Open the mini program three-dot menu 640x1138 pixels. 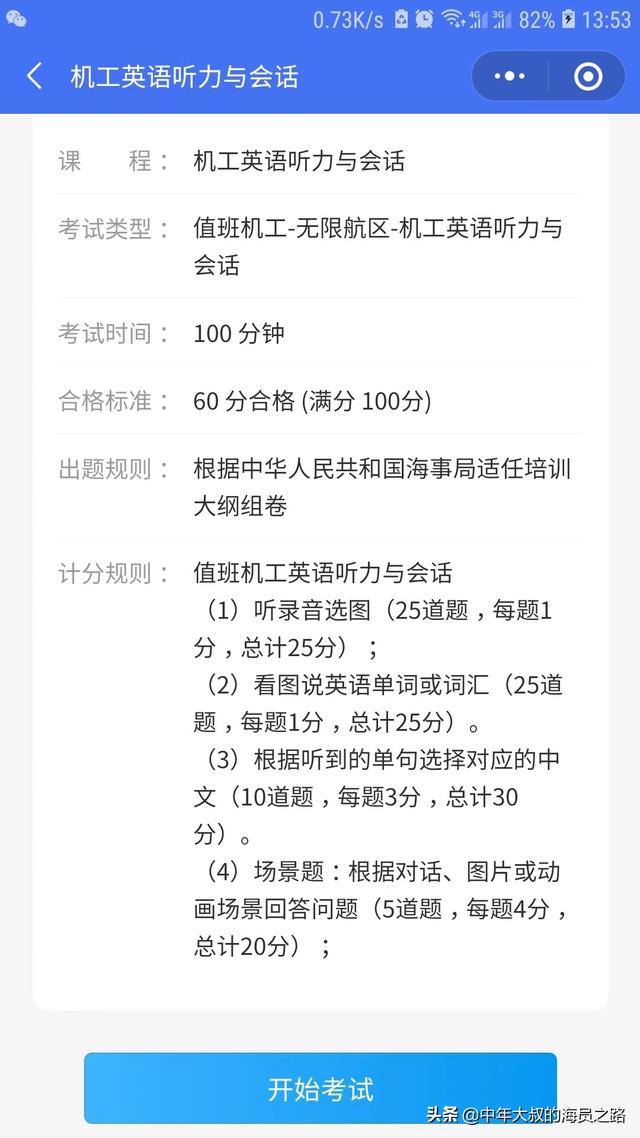point(510,77)
